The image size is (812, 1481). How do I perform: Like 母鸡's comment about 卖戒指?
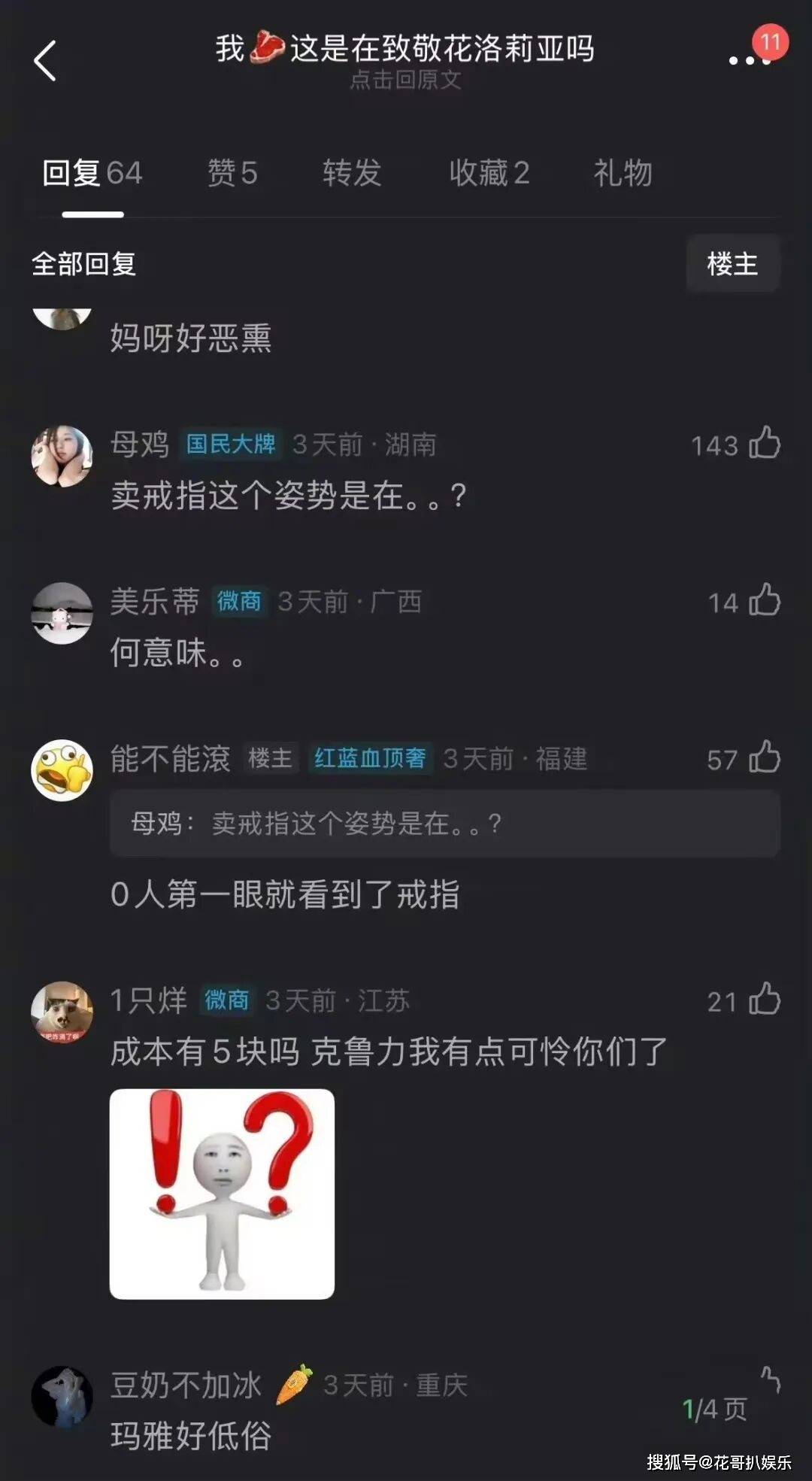click(x=765, y=444)
